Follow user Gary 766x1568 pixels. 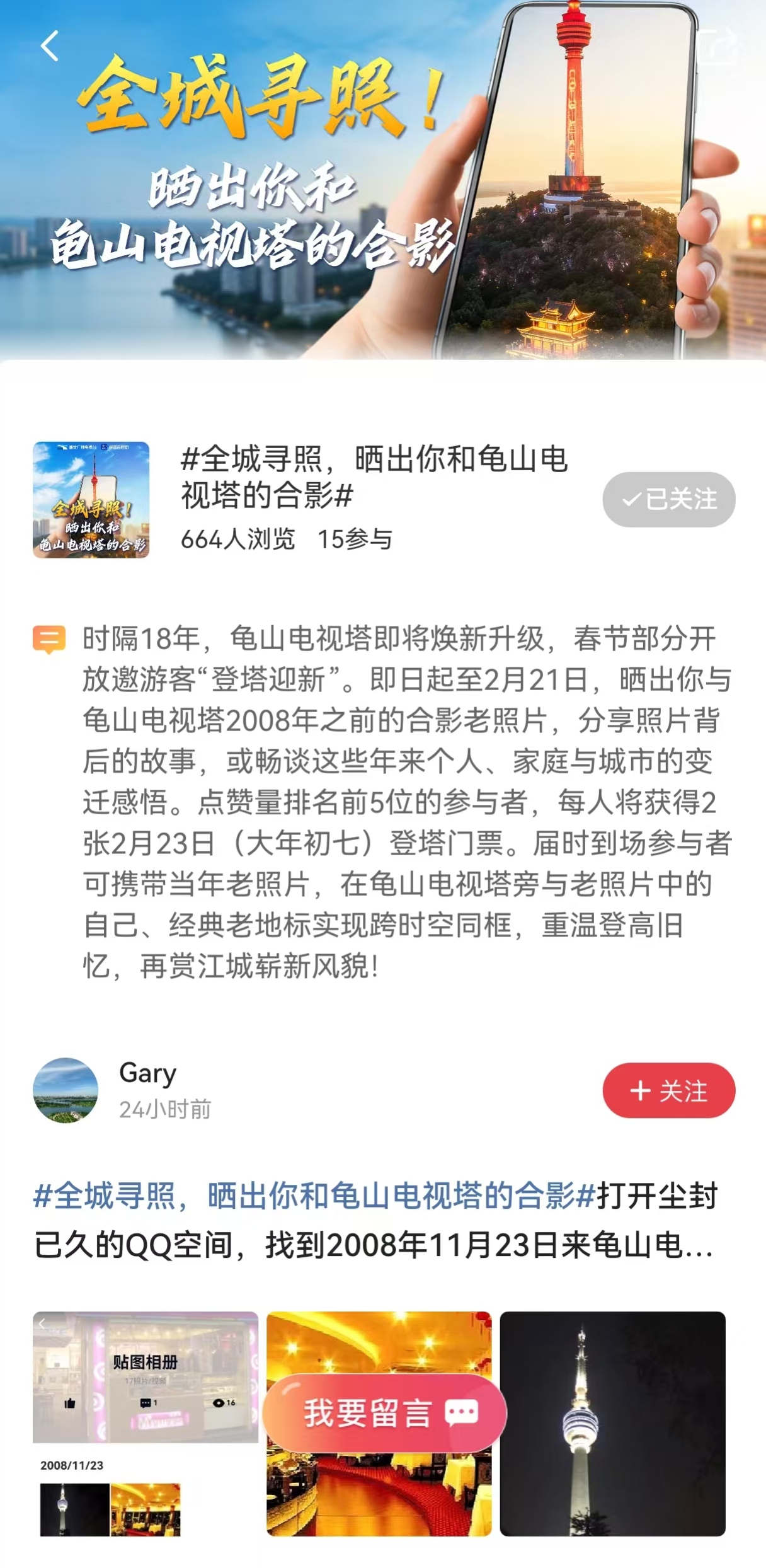[668, 1091]
